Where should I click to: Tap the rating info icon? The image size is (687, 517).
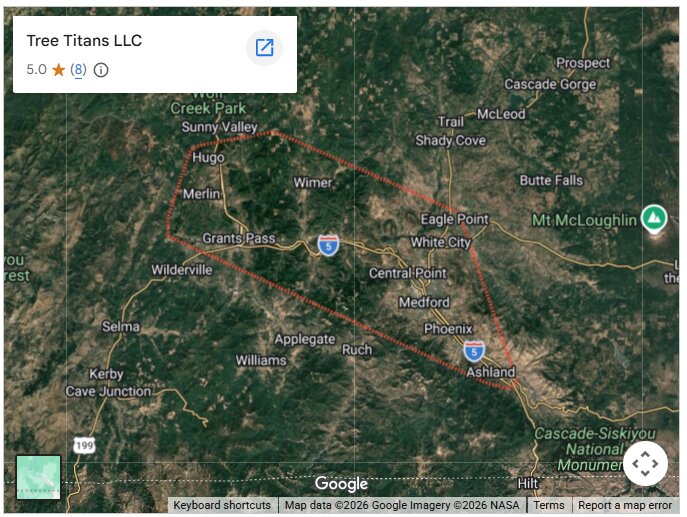[x=101, y=70]
